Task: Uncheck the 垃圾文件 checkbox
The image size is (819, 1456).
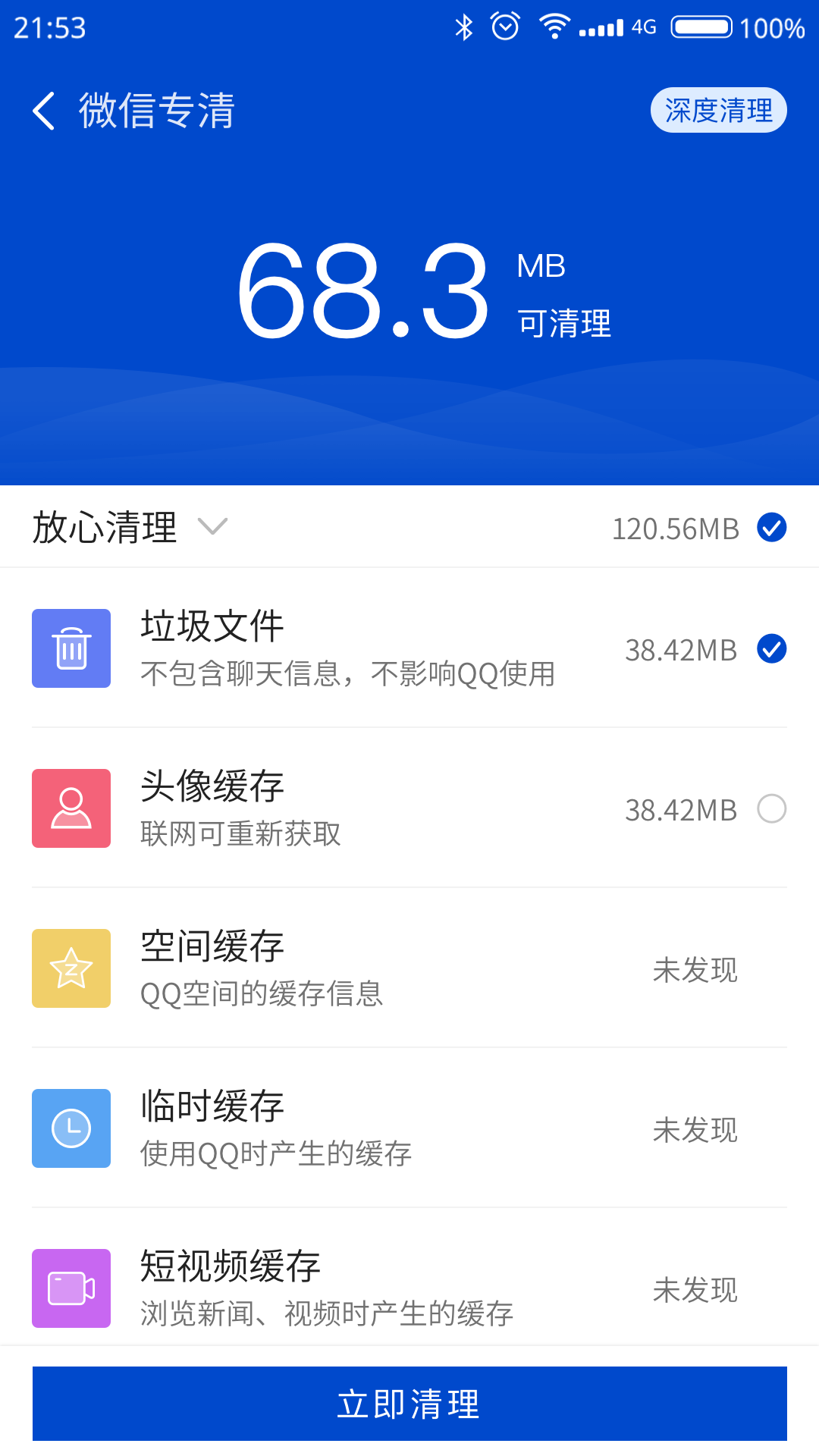Action: (772, 649)
